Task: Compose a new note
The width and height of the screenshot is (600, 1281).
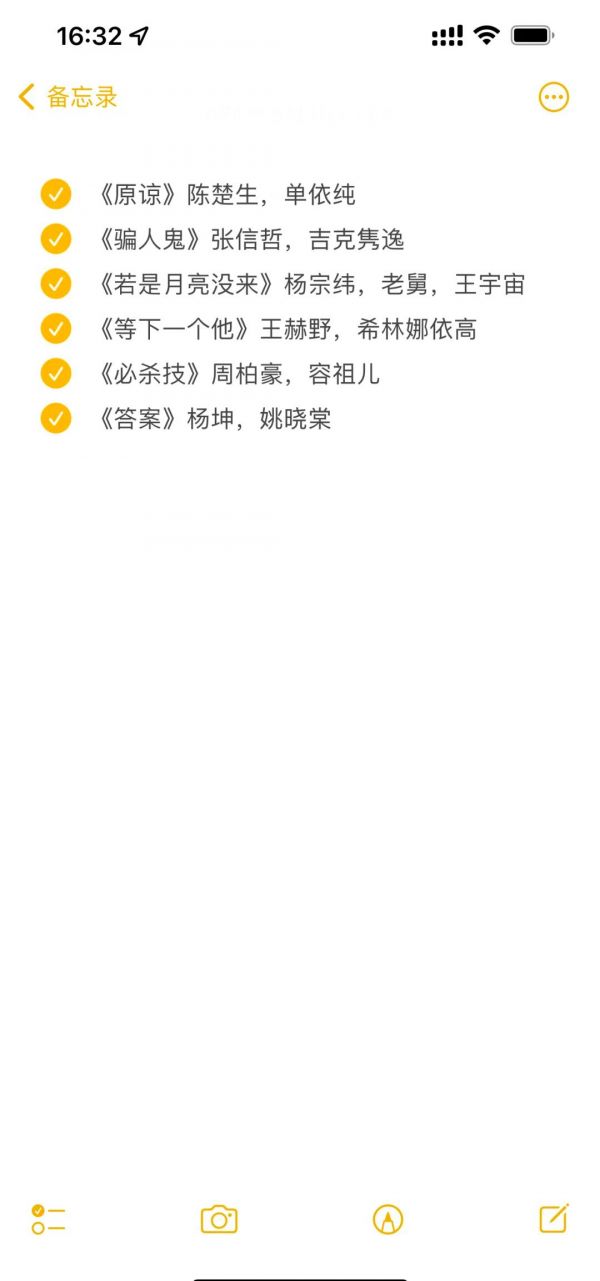Action: (x=554, y=1217)
